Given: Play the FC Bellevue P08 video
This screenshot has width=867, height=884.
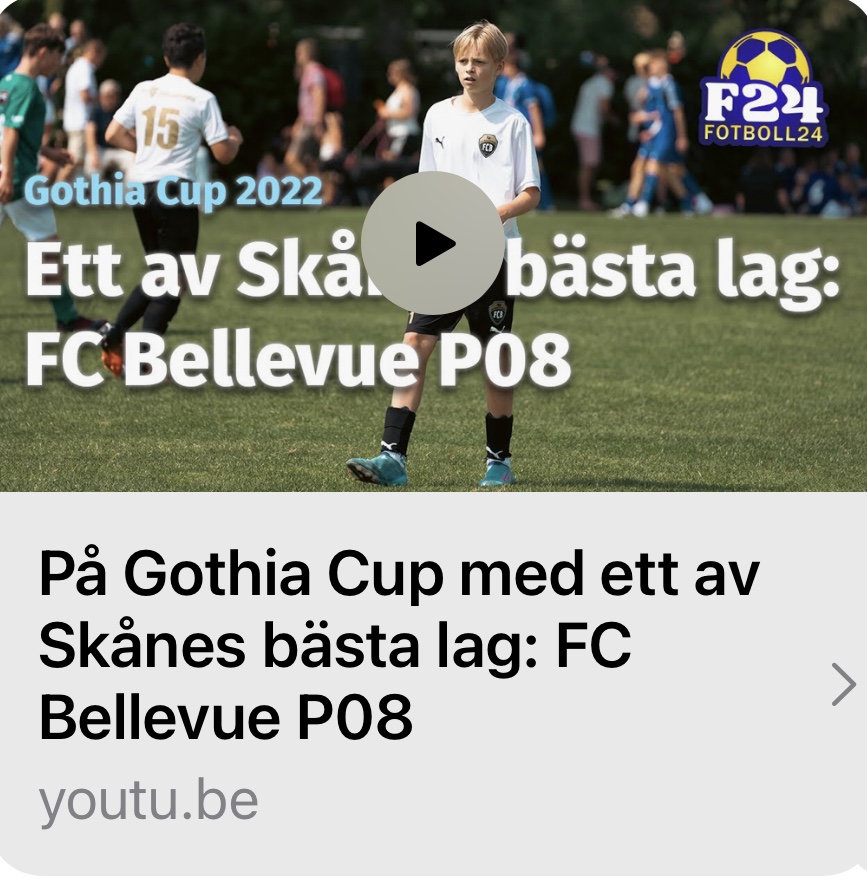Looking at the screenshot, I should click(x=433, y=243).
